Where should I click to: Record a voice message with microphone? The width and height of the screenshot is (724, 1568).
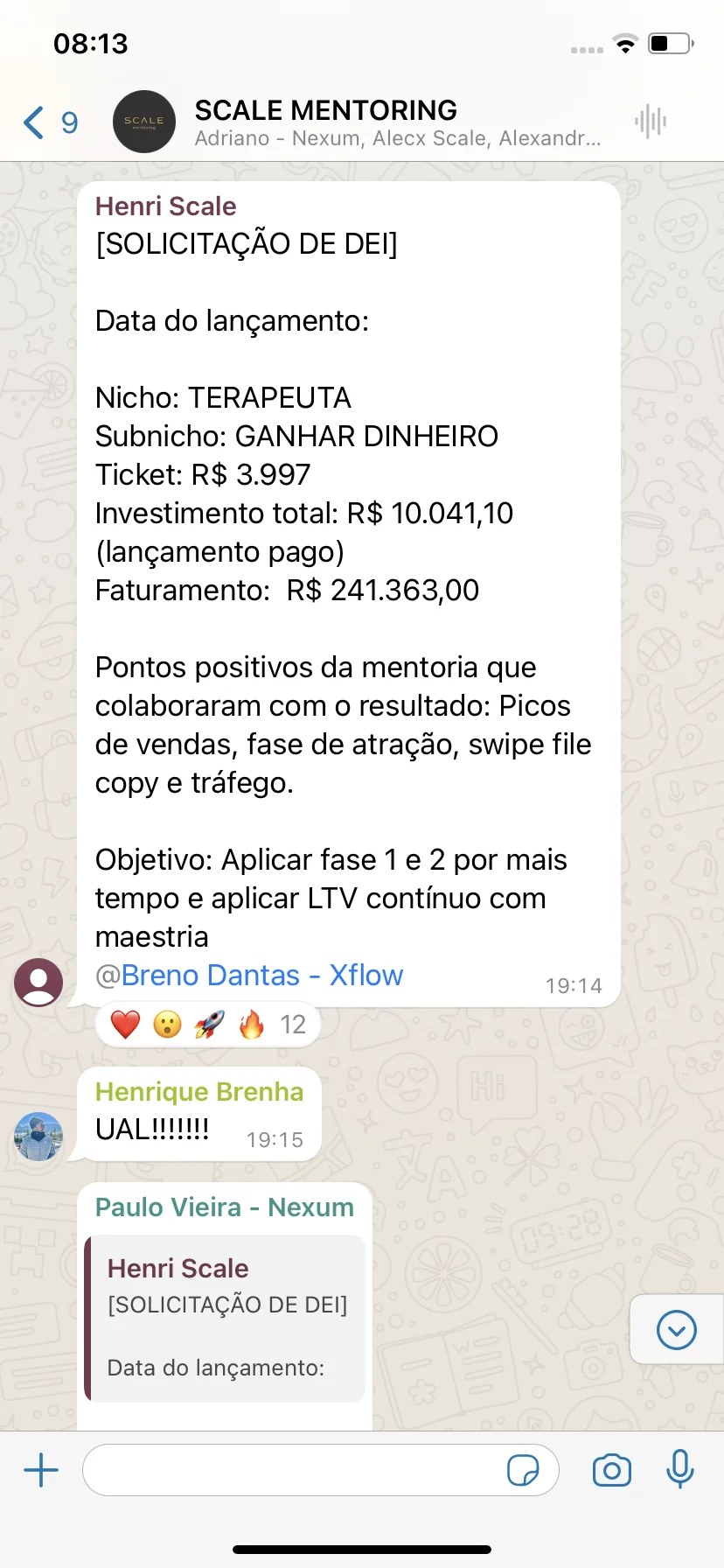tap(679, 1469)
